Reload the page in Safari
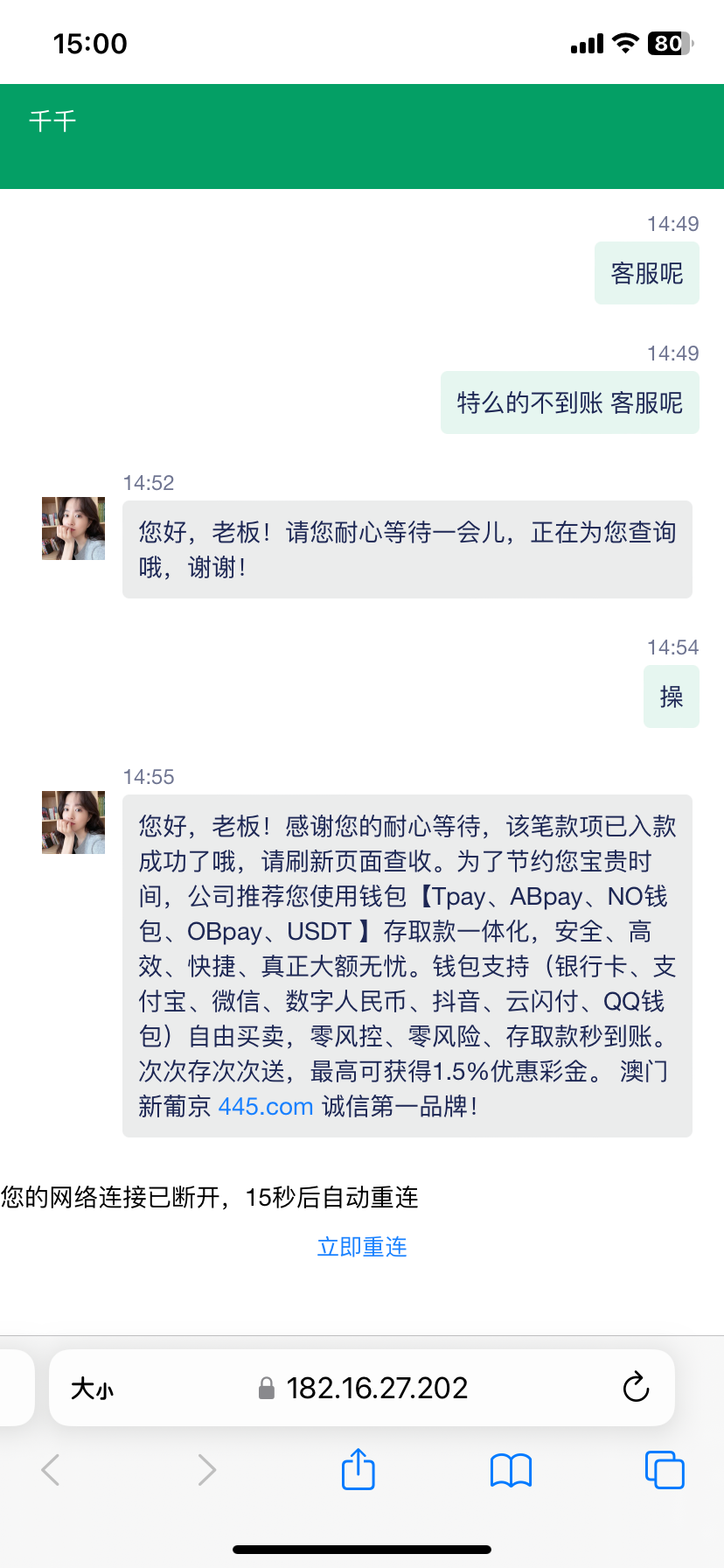The width and height of the screenshot is (724, 1568). [636, 1387]
